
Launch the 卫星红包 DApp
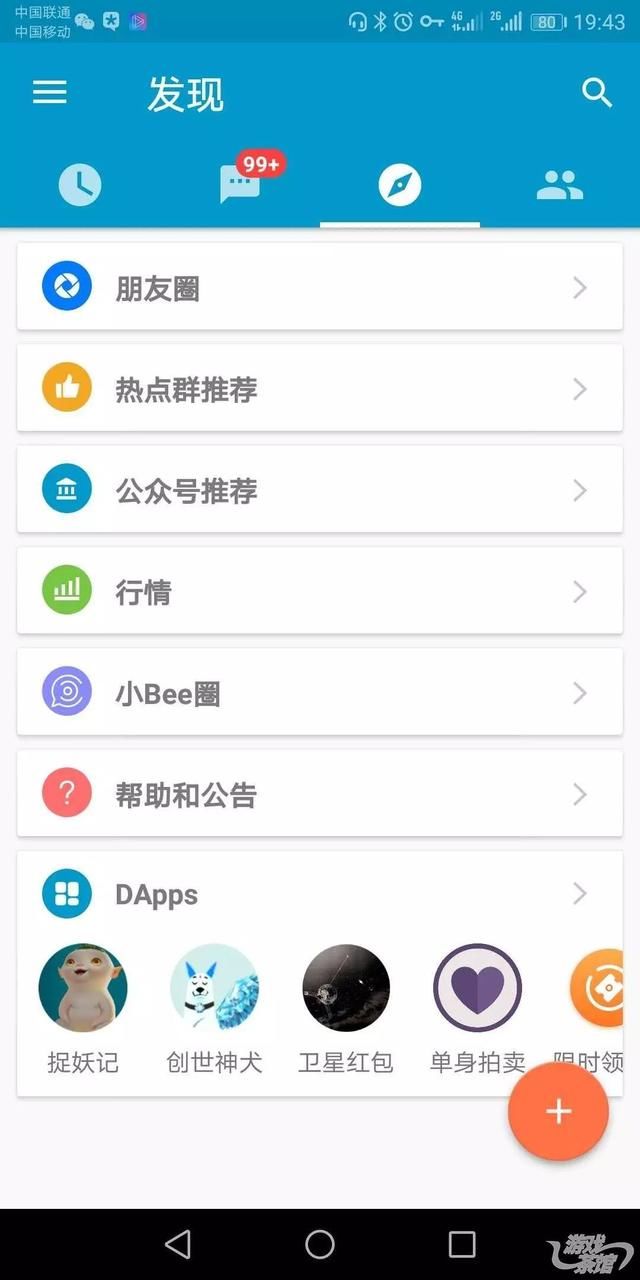346,988
